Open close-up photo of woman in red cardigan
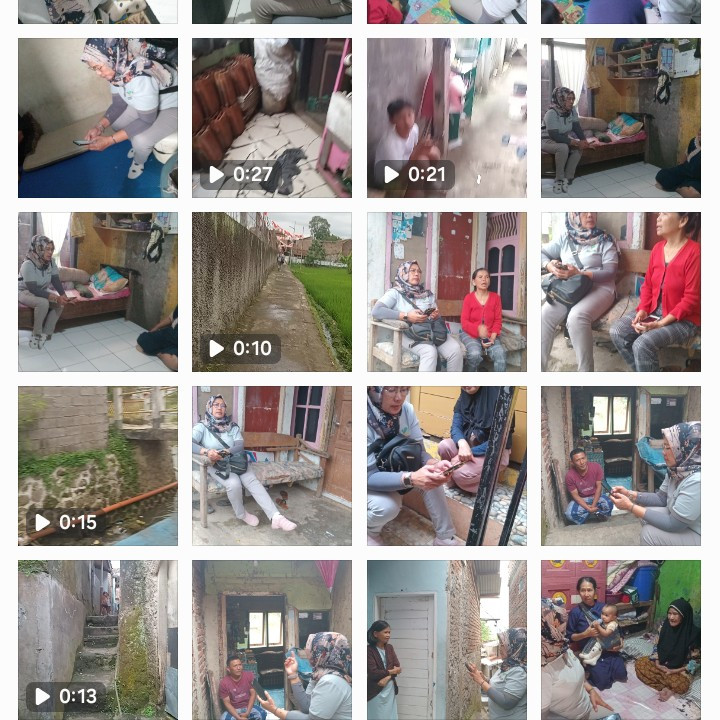This screenshot has width=720, height=720. 620,292
